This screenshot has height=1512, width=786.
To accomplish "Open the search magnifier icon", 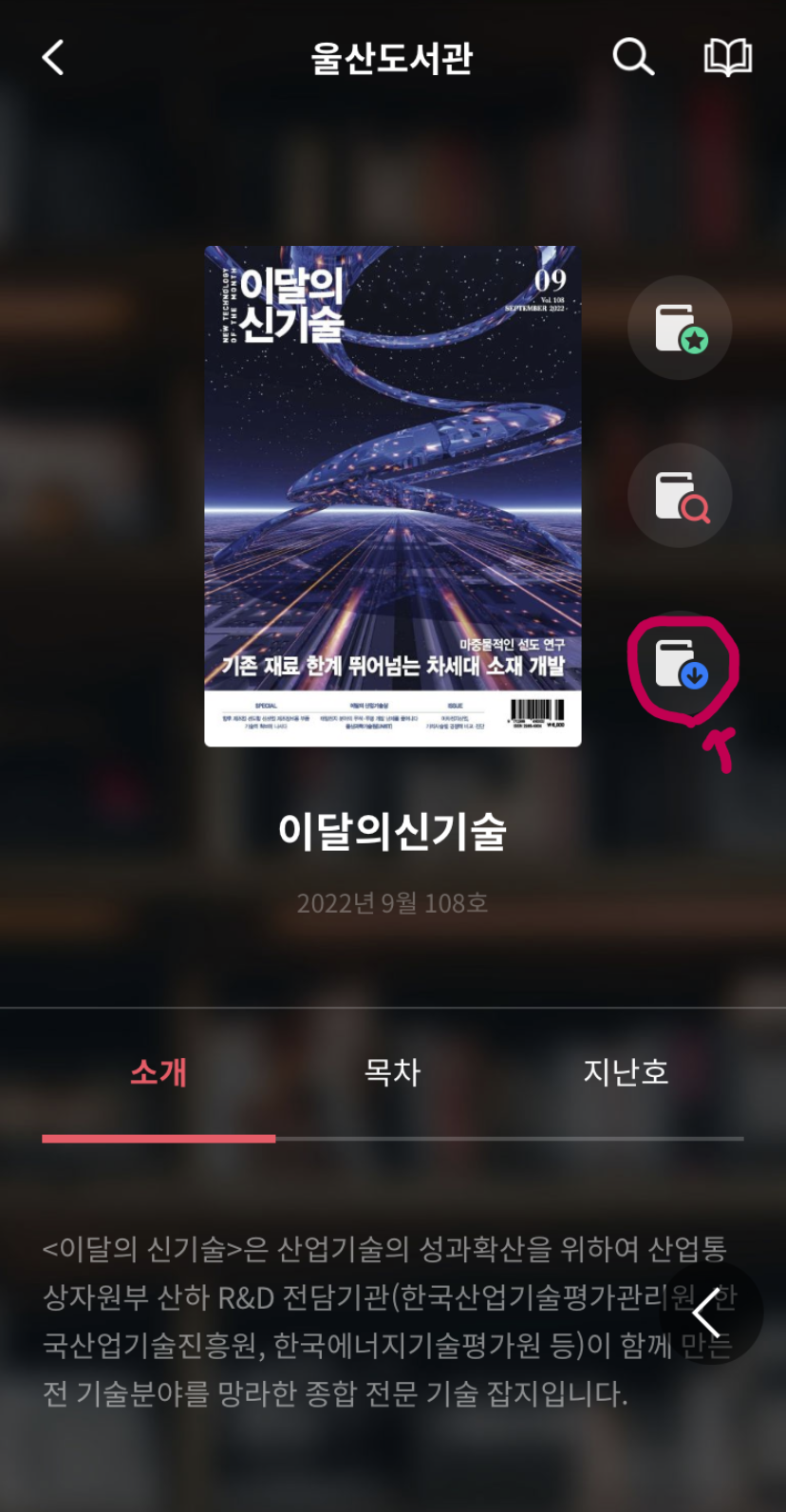I will (x=633, y=58).
